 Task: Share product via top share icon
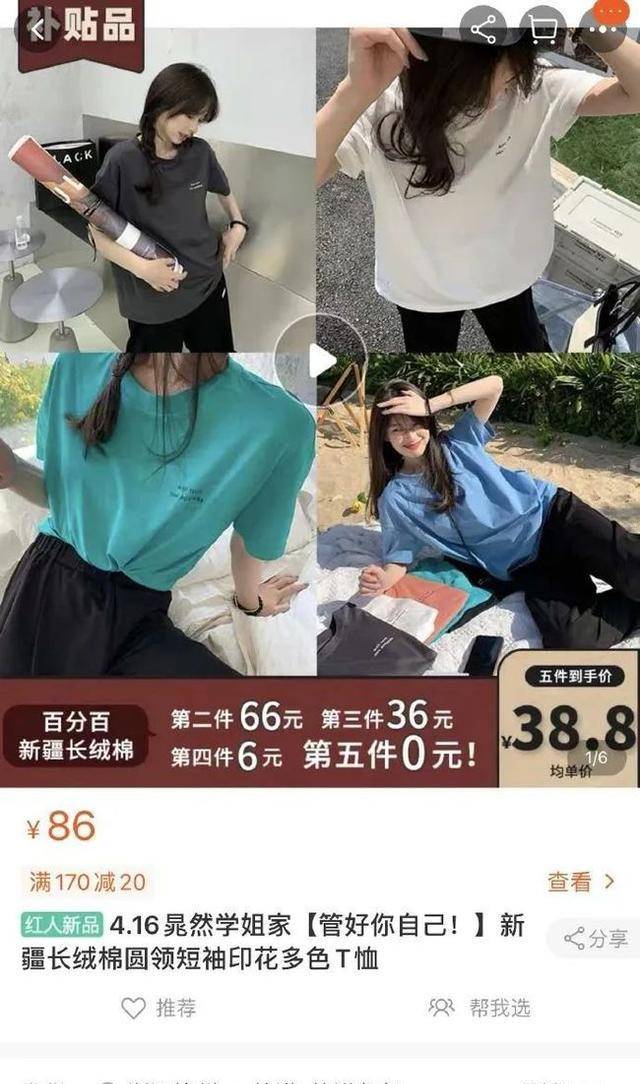coord(483,30)
